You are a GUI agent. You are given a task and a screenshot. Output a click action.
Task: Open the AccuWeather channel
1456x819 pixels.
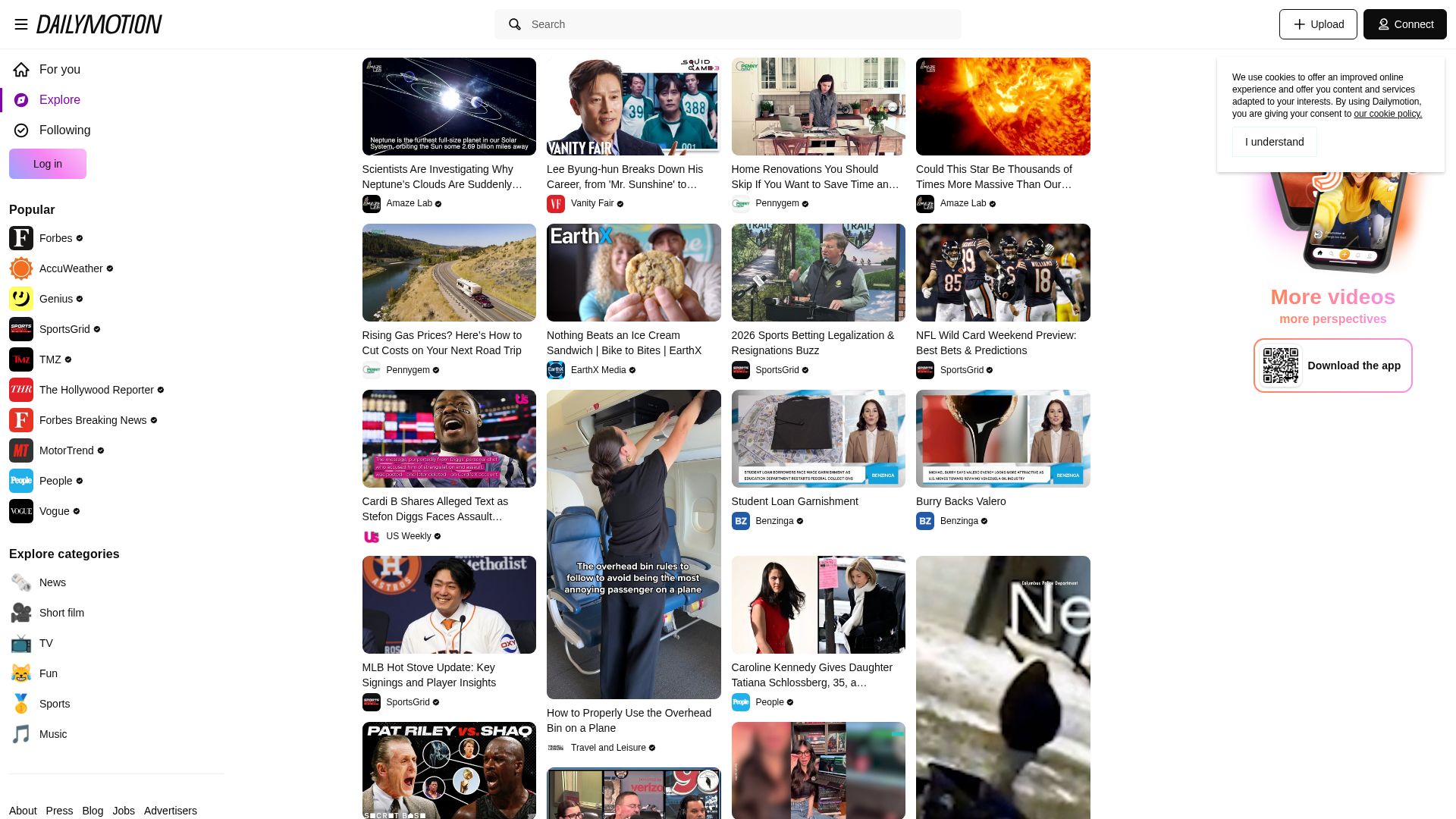pos(71,268)
